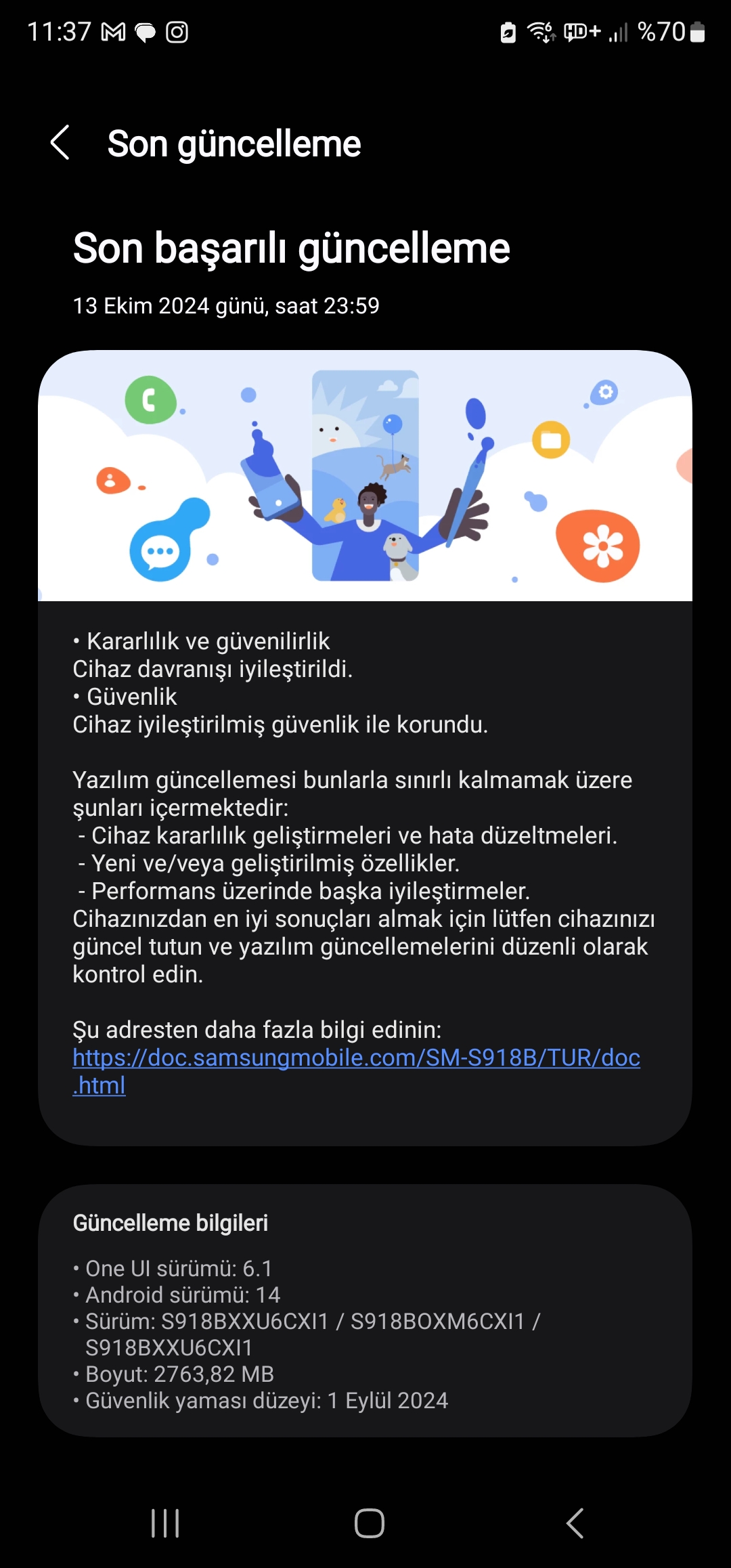Open the doc.samsungmobile.com link
Image resolution: width=731 pixels, height=1568 pixels.
pyautogui.click(x=356, y=1071)
